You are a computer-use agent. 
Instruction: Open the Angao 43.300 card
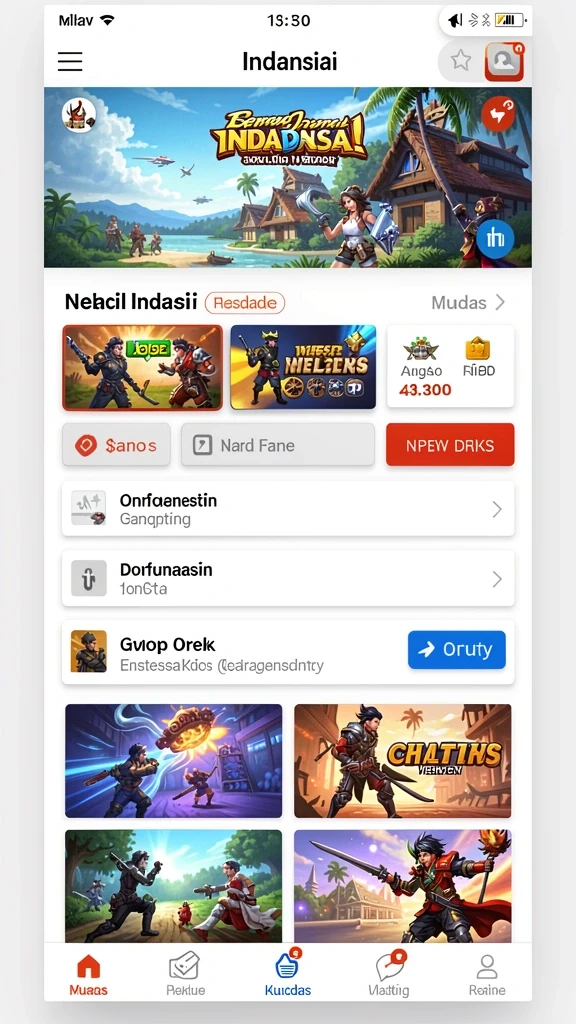pos(451,366)
